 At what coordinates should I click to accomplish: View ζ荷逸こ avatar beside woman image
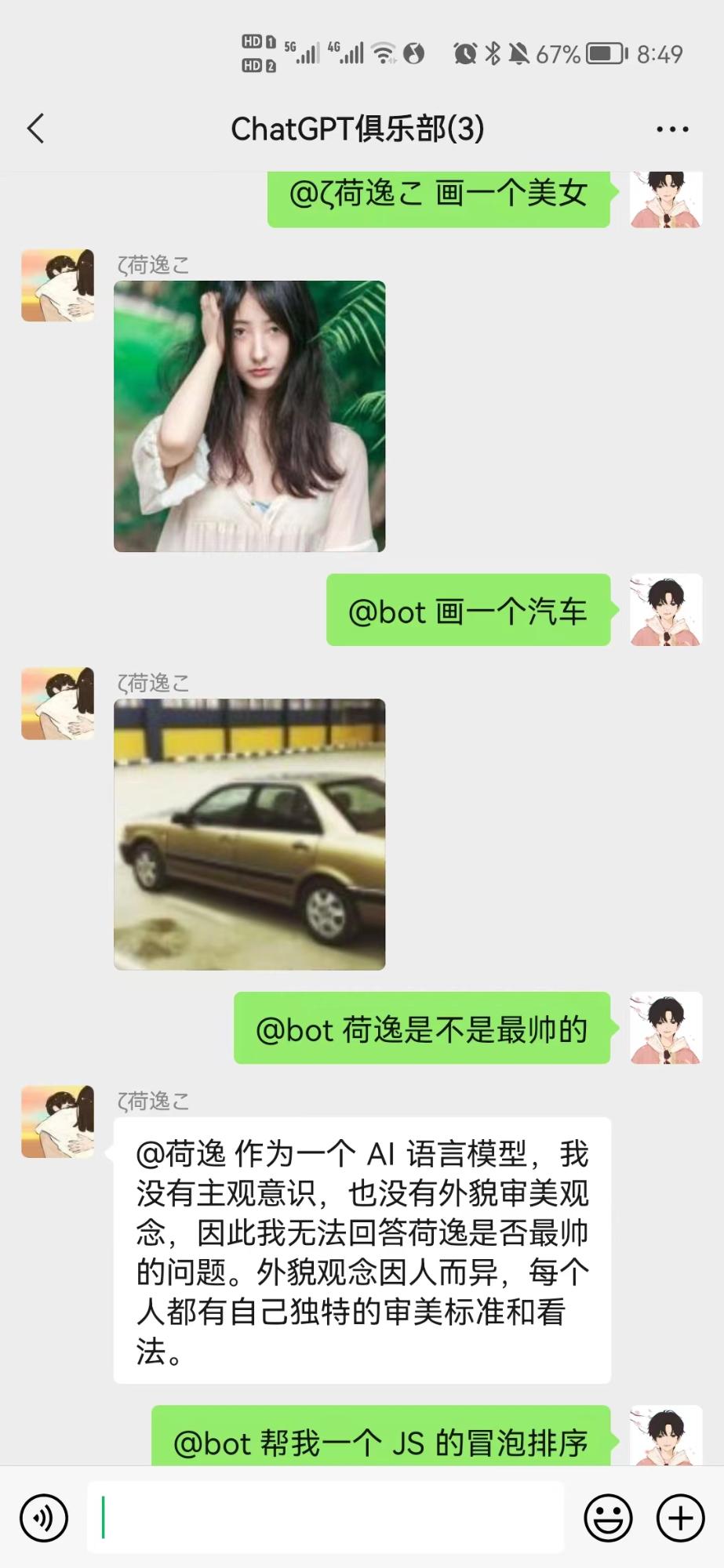point(57,286)
